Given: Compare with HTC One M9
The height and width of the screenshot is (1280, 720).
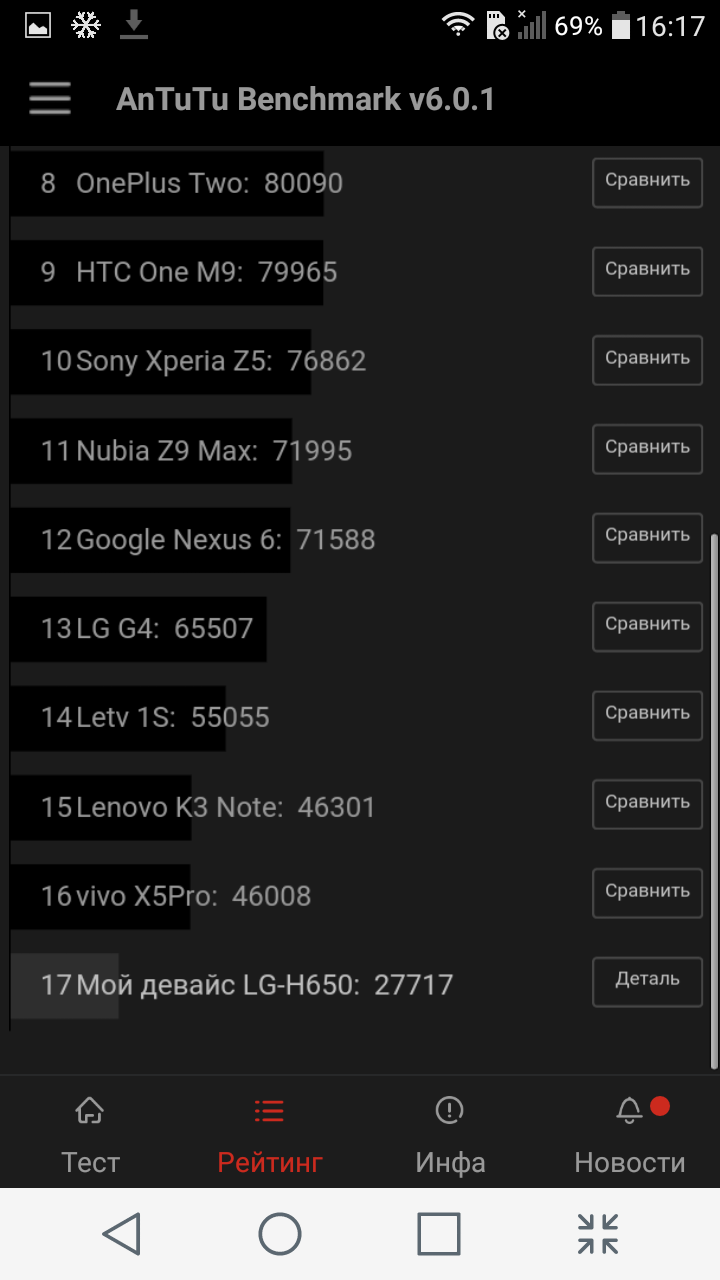Looking at the screenshot, I should click(647, 271).
